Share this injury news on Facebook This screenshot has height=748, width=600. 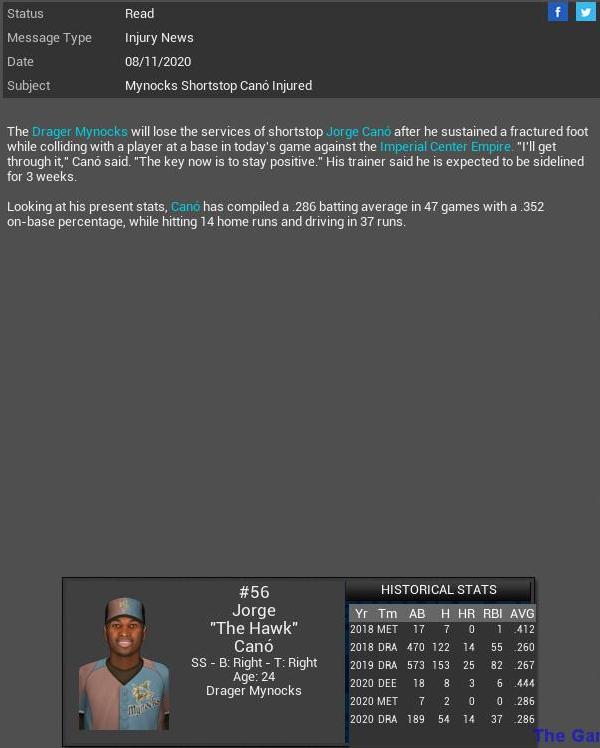[558, 12]
